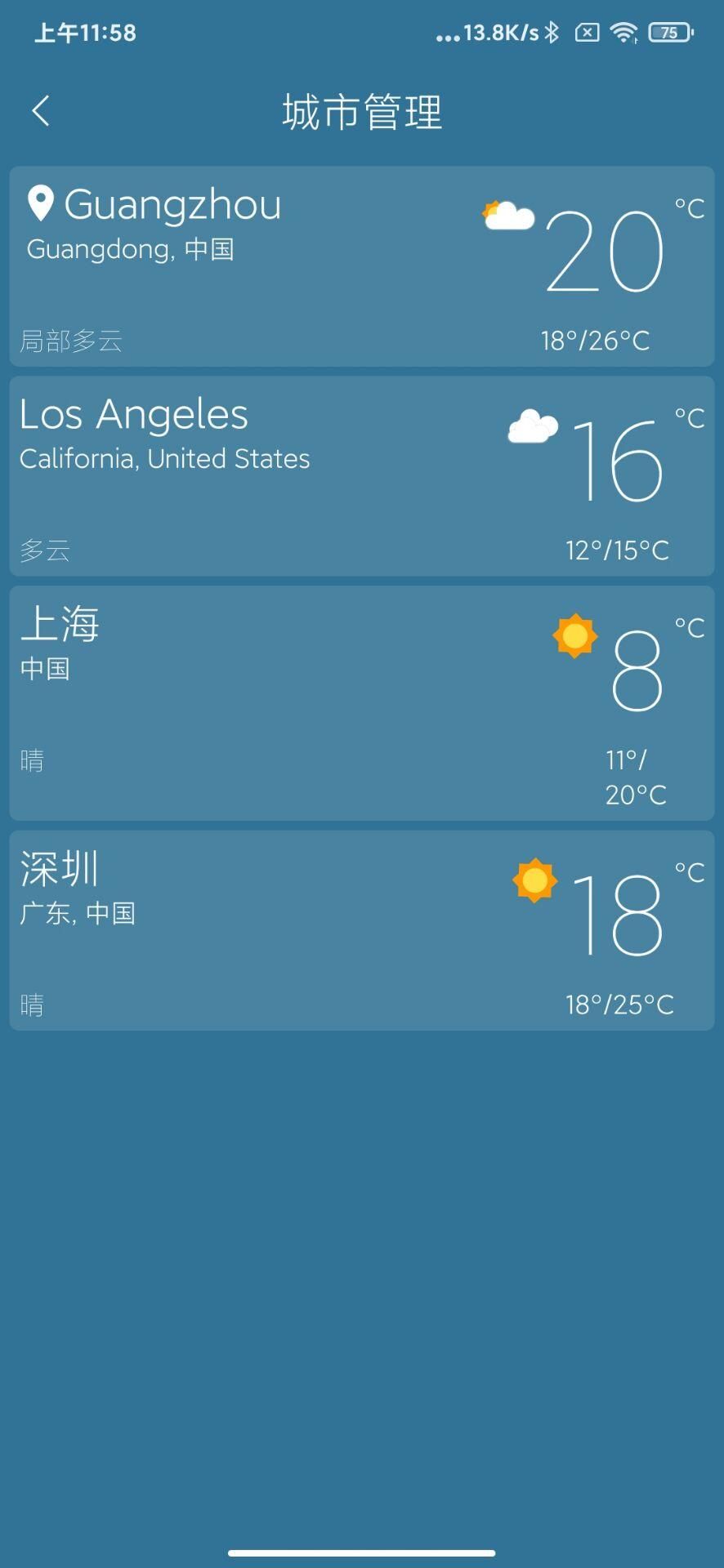Click the Bluetooth icon in status bar
724x1568 pixels.
551,32
